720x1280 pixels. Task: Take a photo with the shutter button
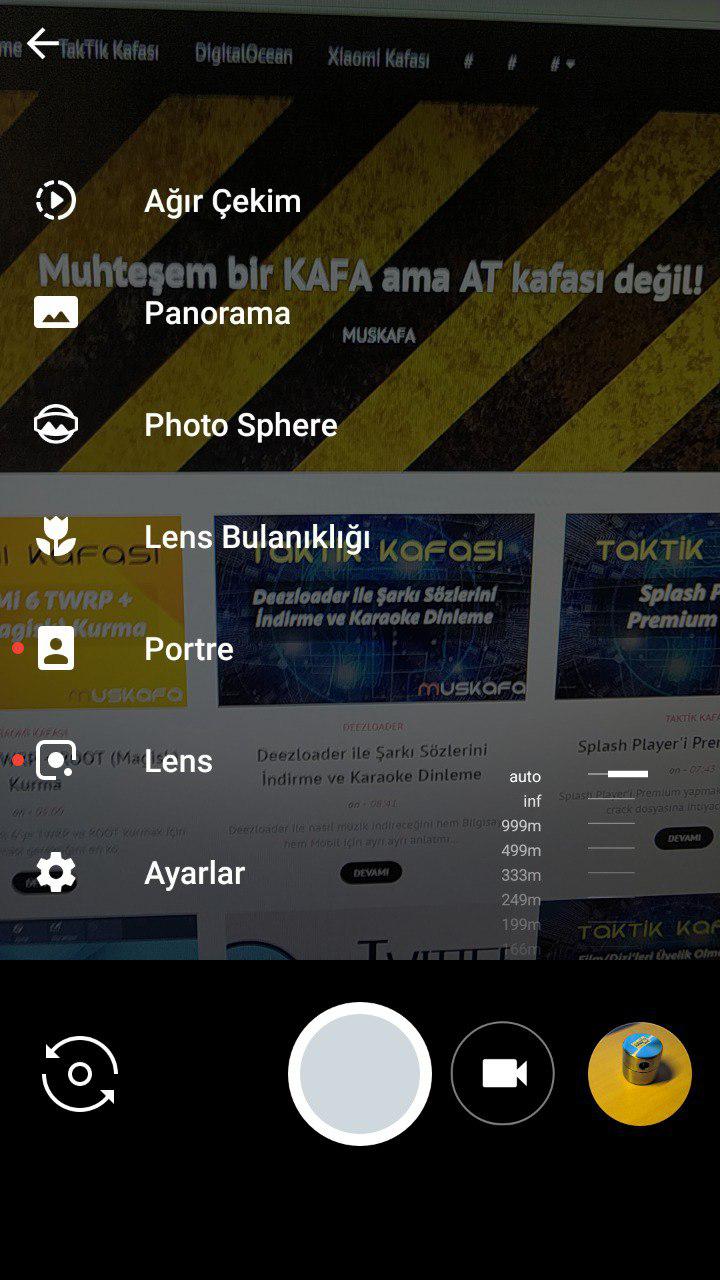(x=360, y=1074)
